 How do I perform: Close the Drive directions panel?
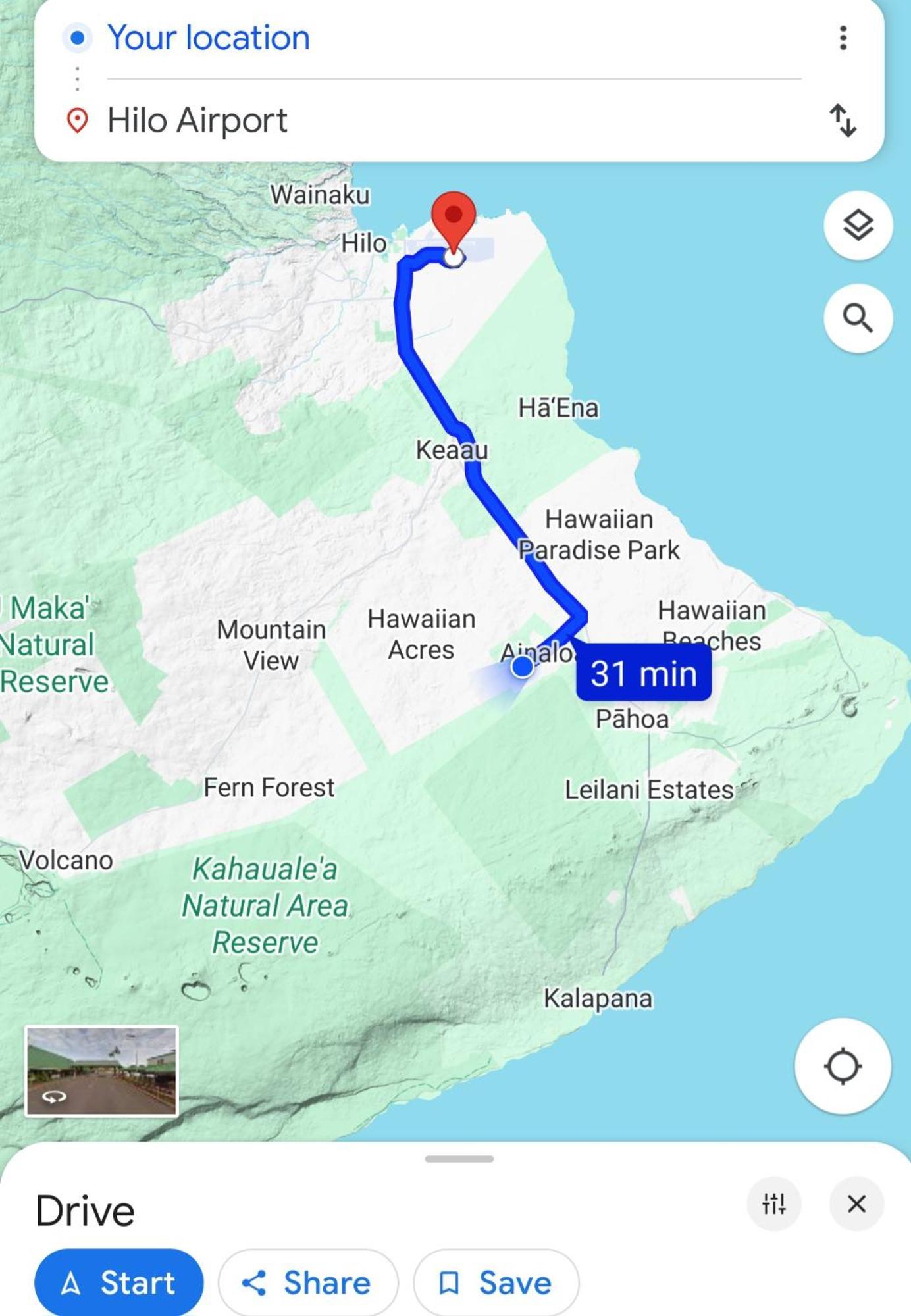[856, 1204]
